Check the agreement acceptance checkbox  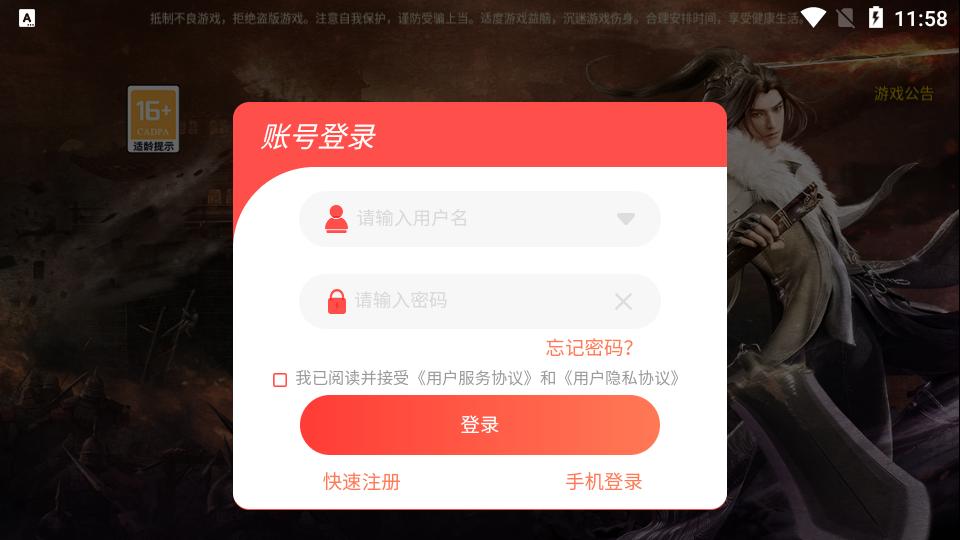point(280,379)
